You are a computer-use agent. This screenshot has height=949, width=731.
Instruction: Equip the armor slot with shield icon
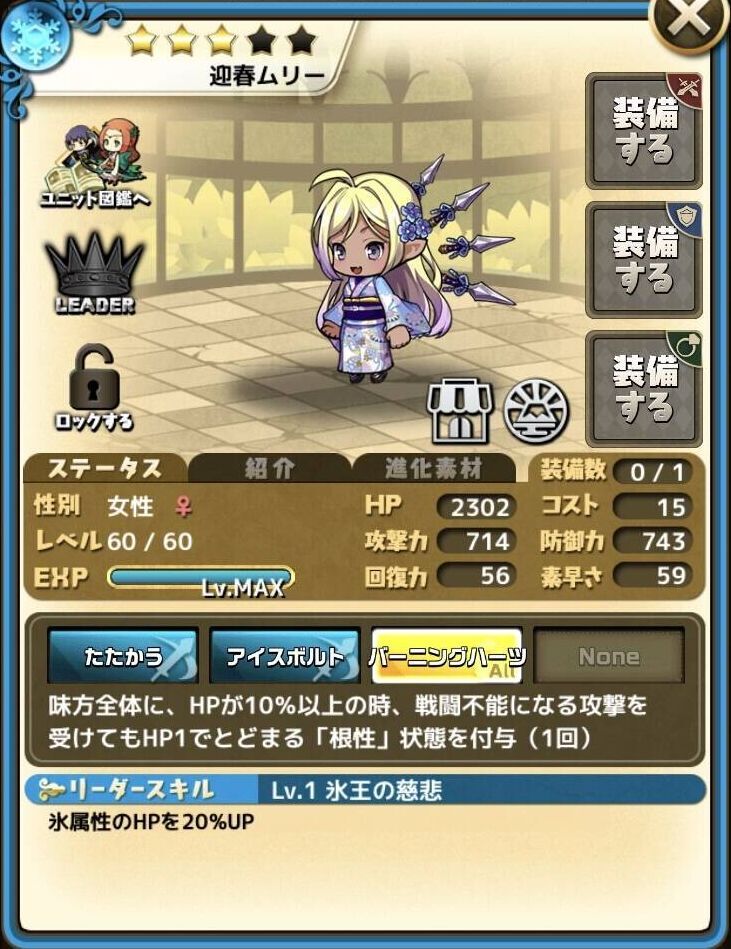[644, 259]
